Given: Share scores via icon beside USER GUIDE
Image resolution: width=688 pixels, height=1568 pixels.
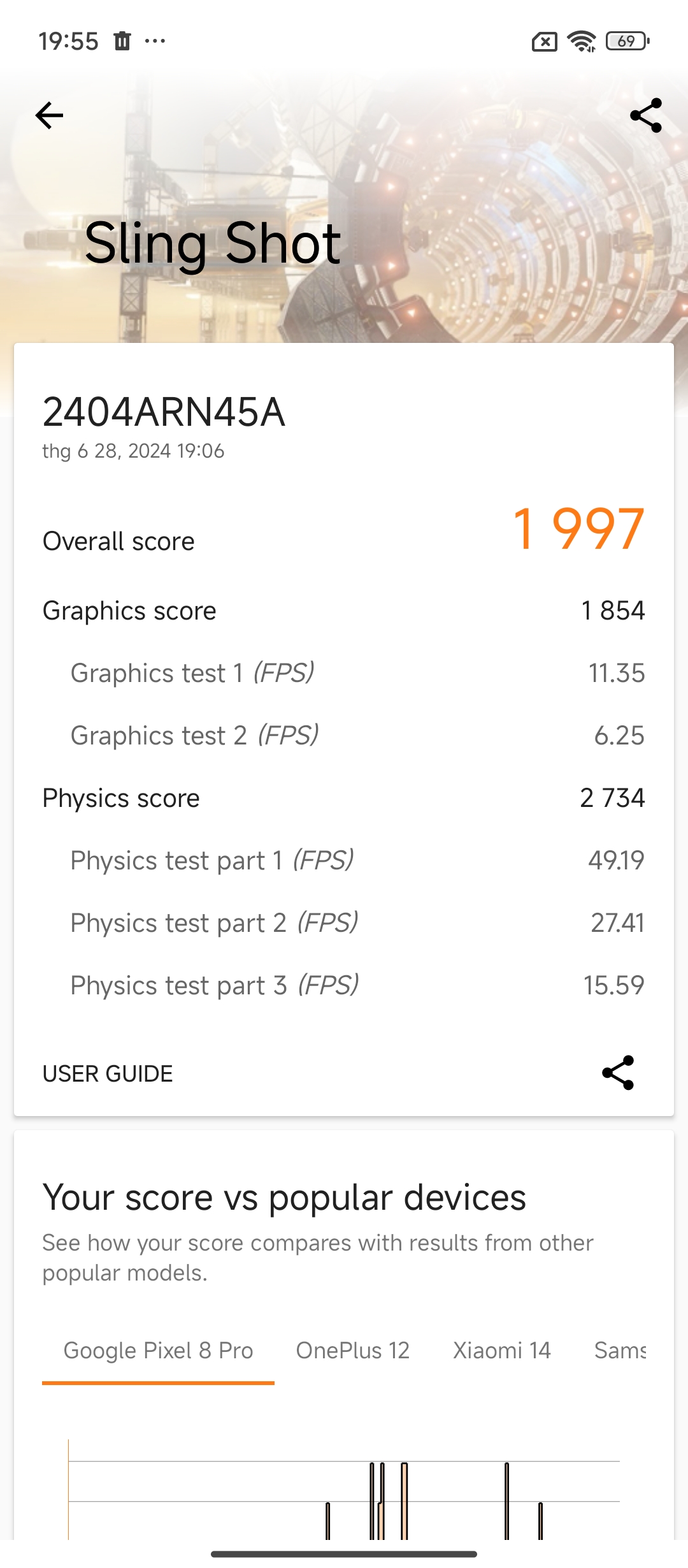Looking at the screenshot, I should pyautogui.click(x=618, y=1073).
